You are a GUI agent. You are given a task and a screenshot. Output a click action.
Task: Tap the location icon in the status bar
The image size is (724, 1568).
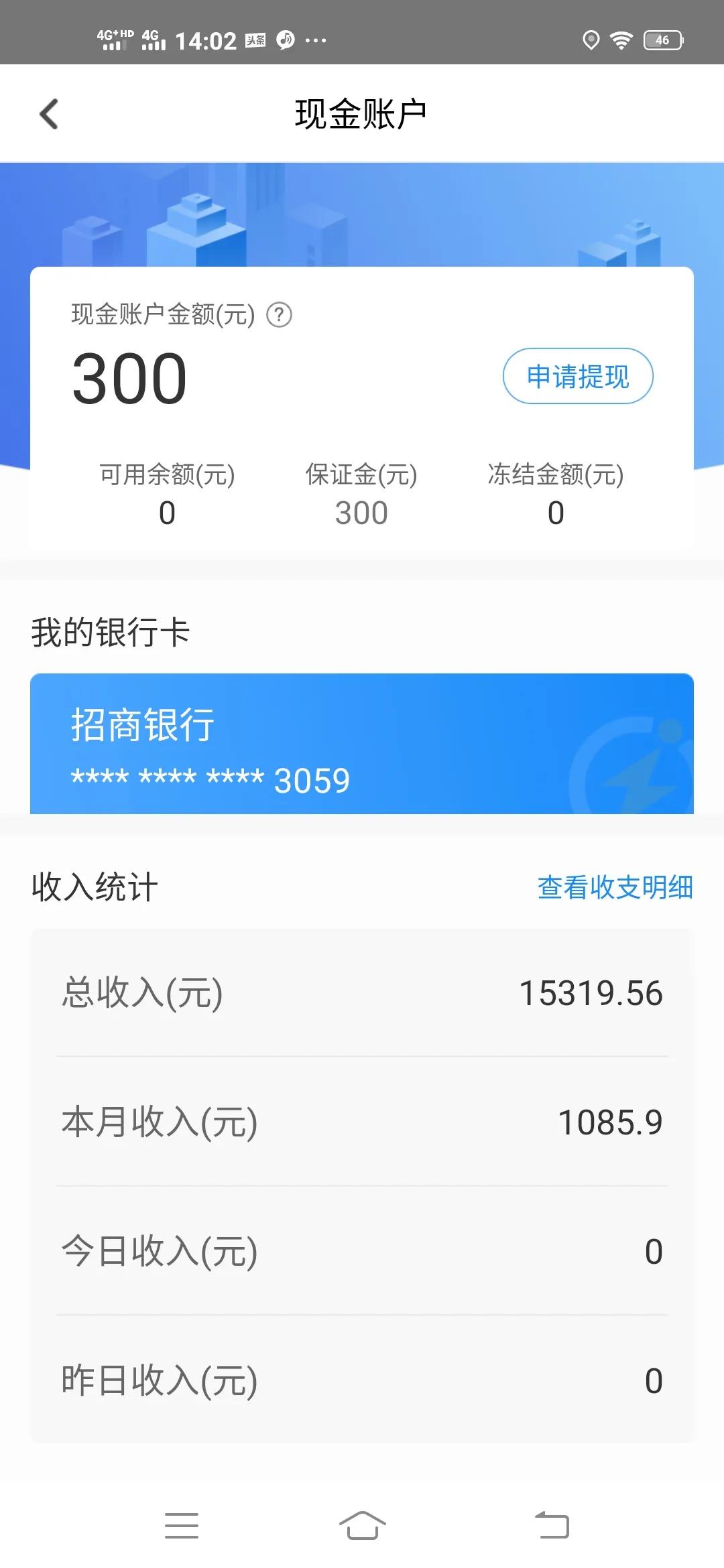click(591, 42)
